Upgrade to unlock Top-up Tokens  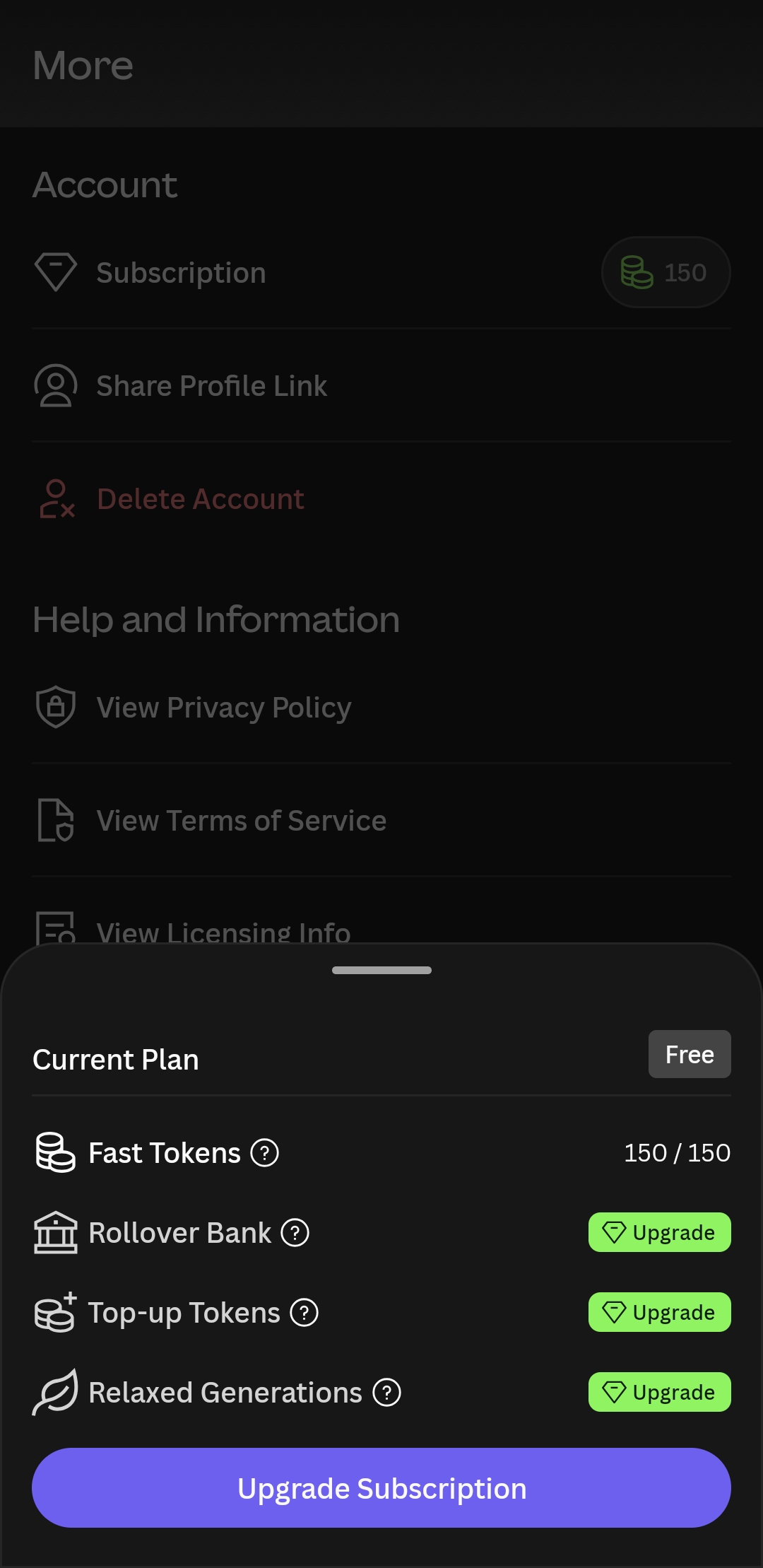tap(659, 1312)
